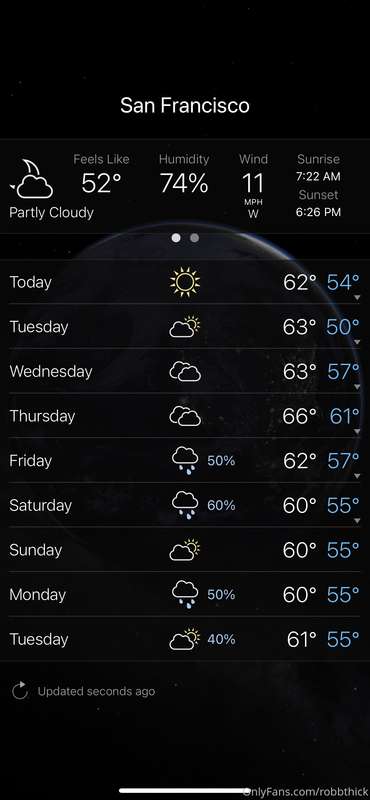The image size is (370, 800).
Task: Expand Wednesday's forecast details
Action: (x=185, y=371)
